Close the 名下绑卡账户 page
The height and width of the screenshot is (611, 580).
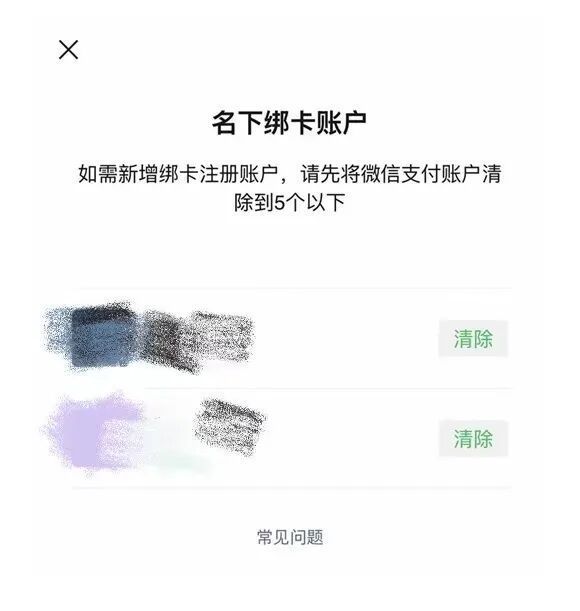tap(68, 50)
